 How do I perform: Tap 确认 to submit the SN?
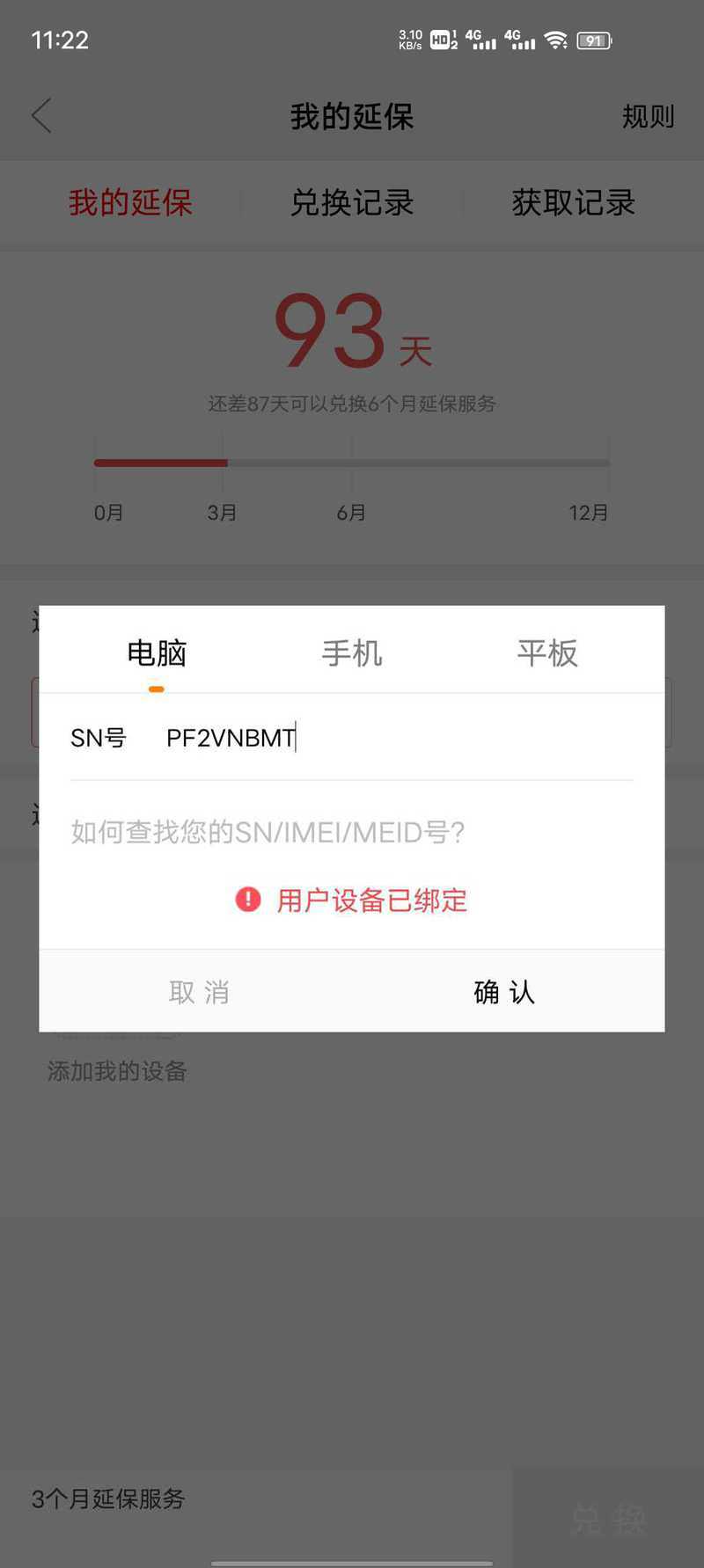(x=504, y=991)
